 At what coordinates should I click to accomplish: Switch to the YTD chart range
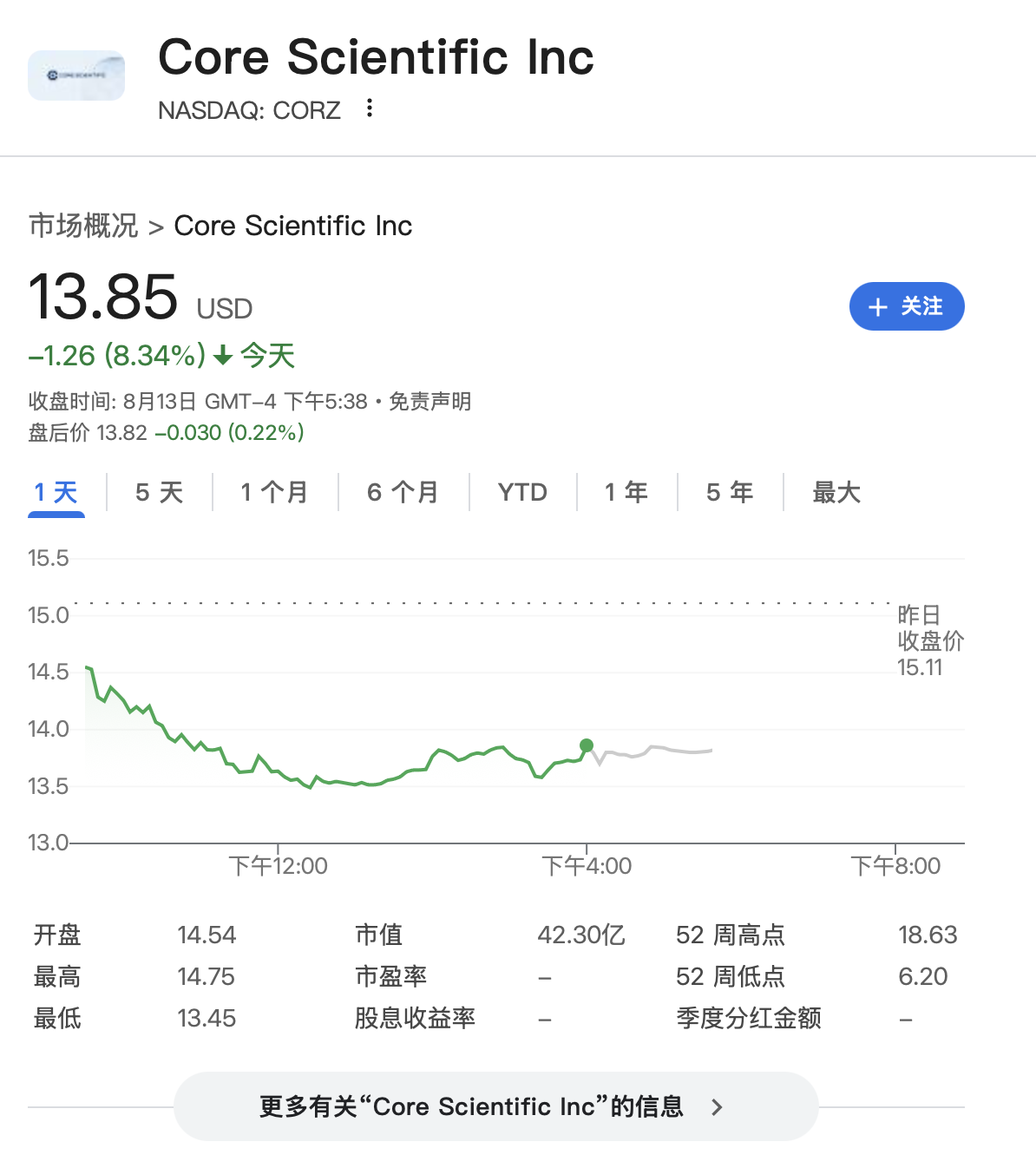tap(522, 493)
